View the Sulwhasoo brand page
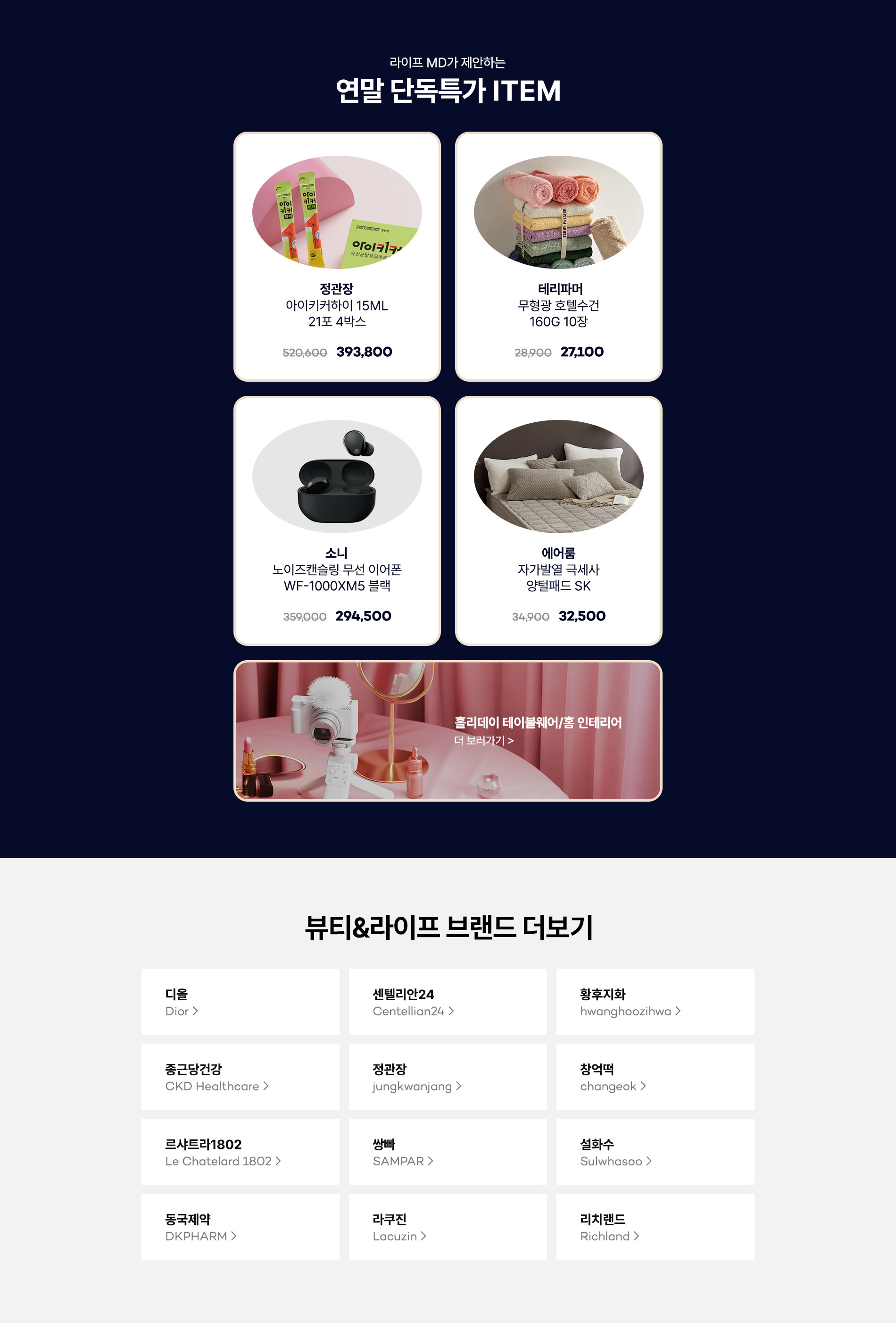This screenshot has height=1323, width=896. pyautogui.click(x=655, y=1152)
